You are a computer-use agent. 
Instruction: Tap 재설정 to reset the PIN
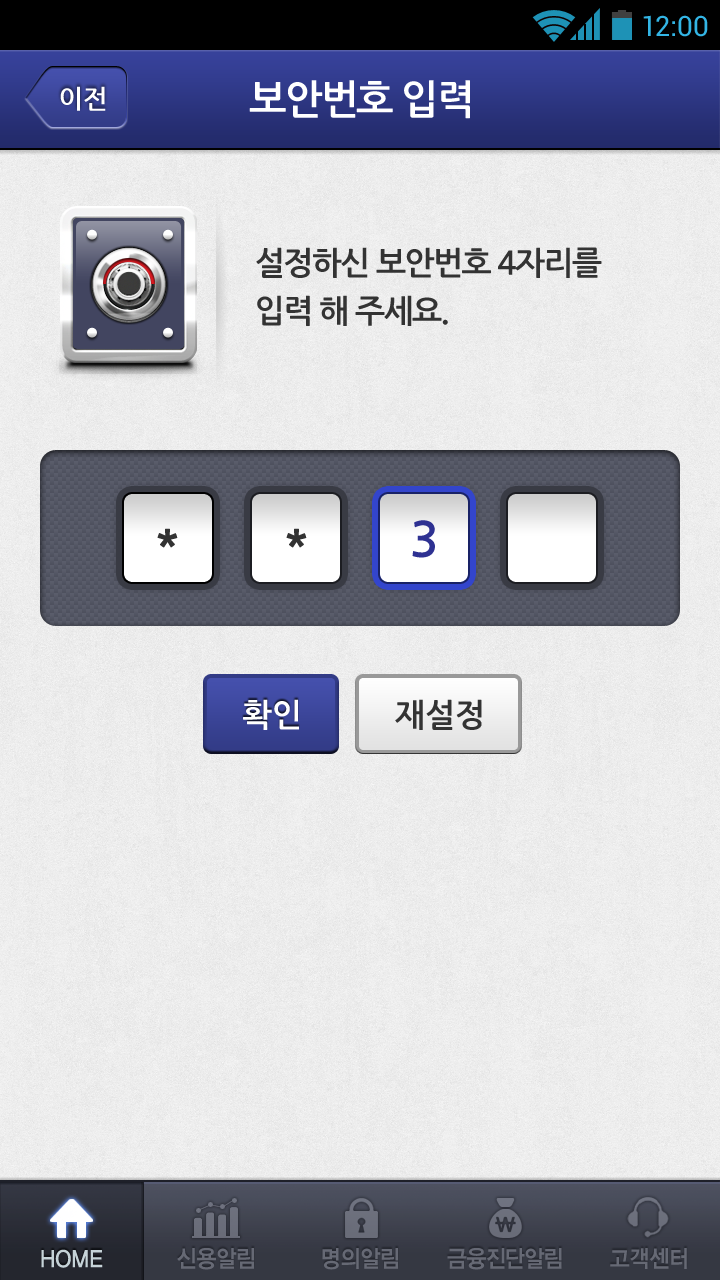pyautogui.click(x=439, y=714)
